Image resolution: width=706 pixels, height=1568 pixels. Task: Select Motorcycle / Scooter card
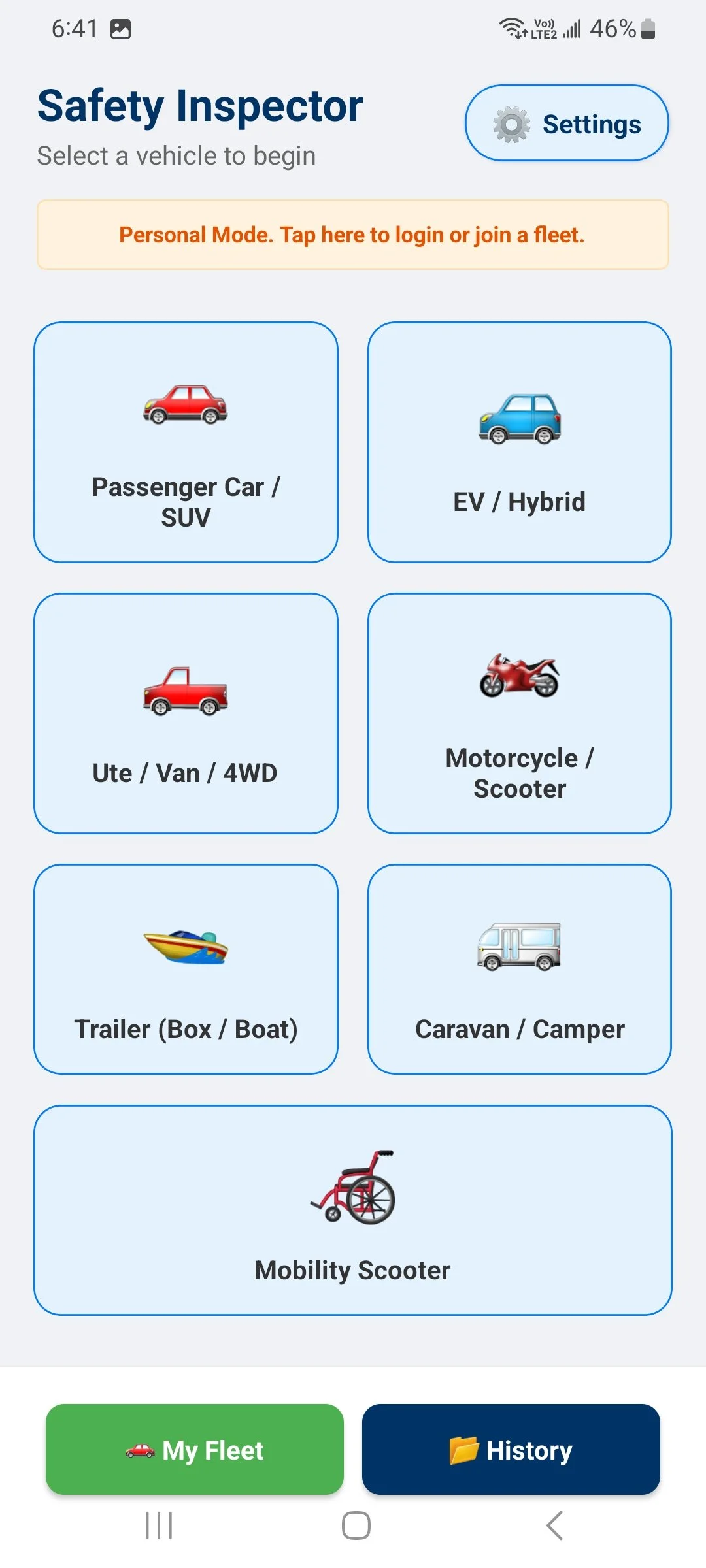(x=520, y=713)
